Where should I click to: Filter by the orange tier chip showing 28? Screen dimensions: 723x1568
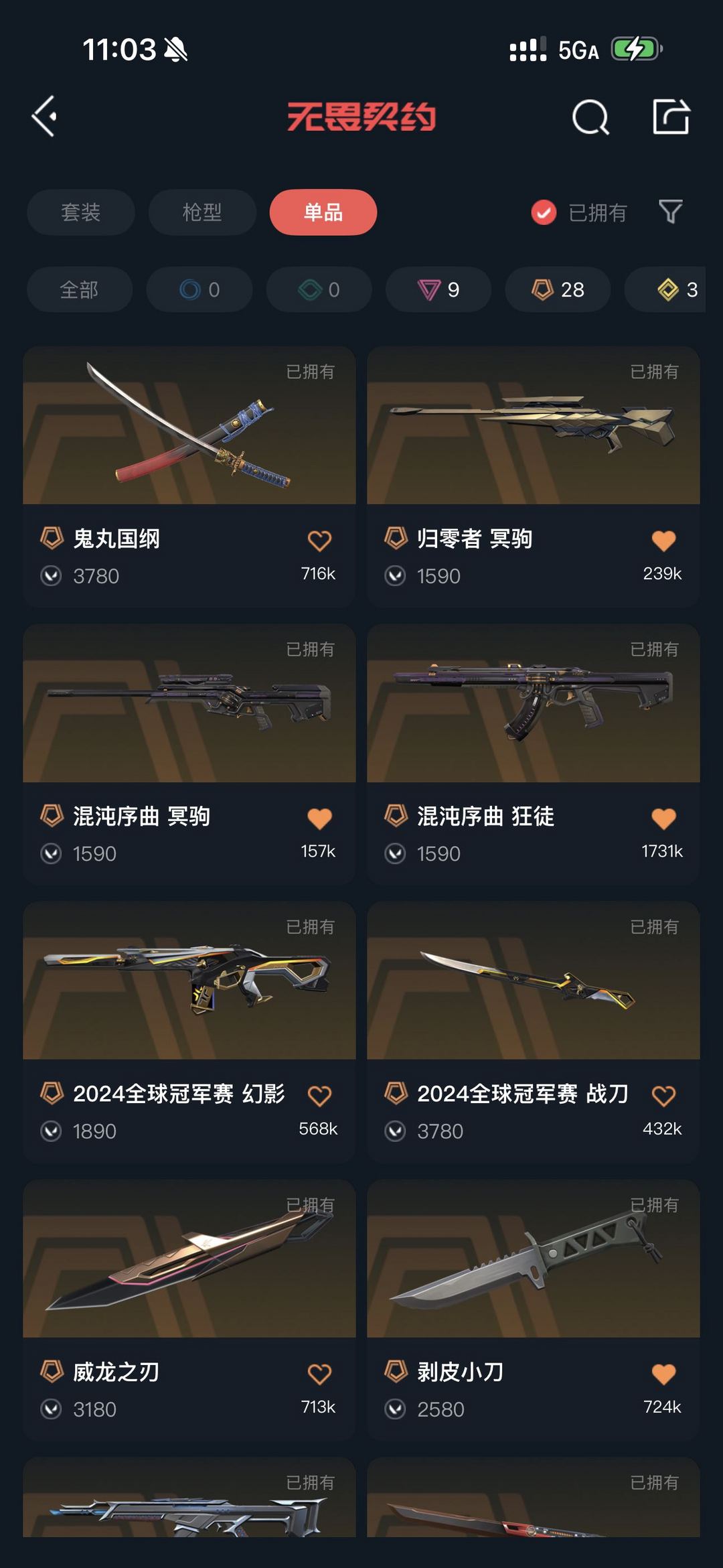[558, 289]
